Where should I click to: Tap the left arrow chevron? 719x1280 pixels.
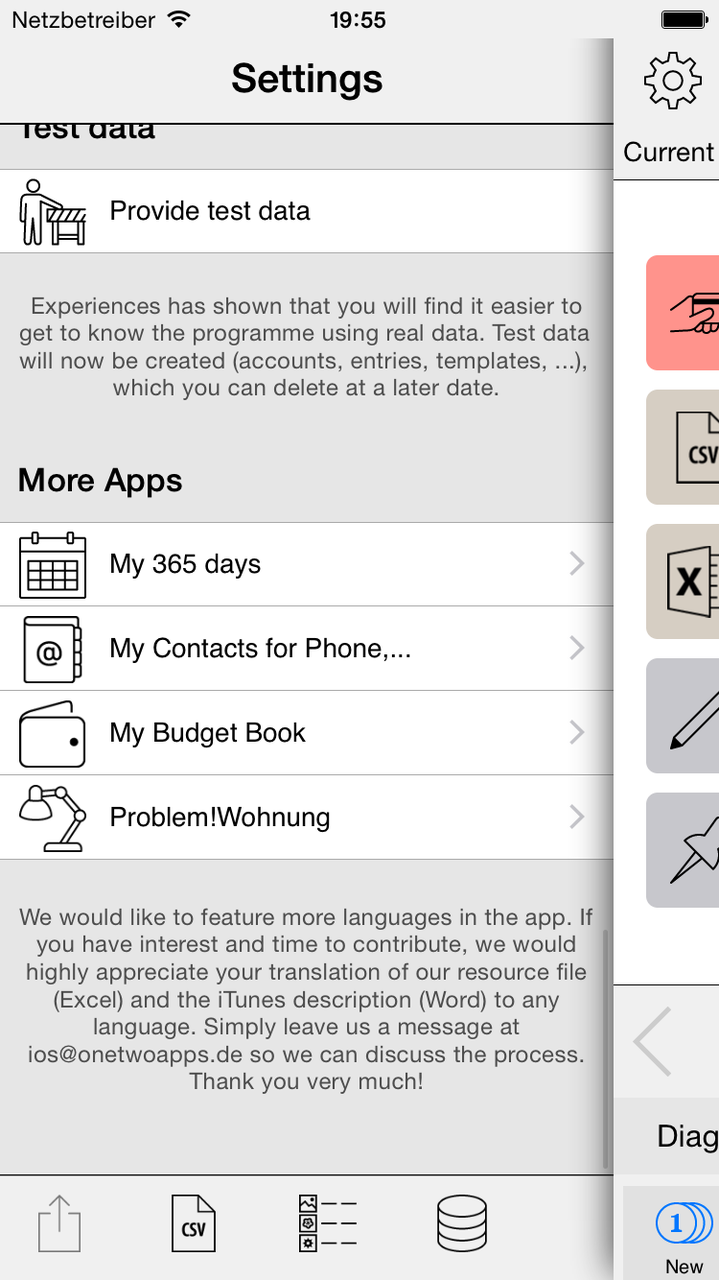[x=652, y=1041]
